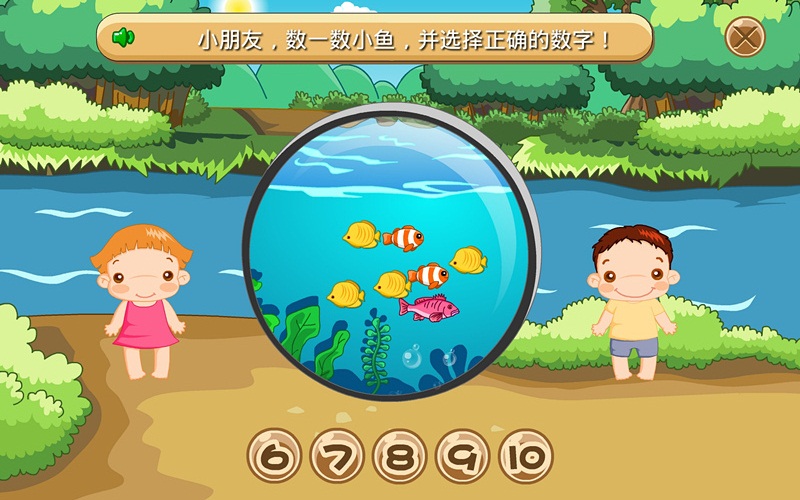The height and width of the screenshot is (500, 800).
Task: Answer with the number 9
Action: pyautogui.click(x=462, y=458)
